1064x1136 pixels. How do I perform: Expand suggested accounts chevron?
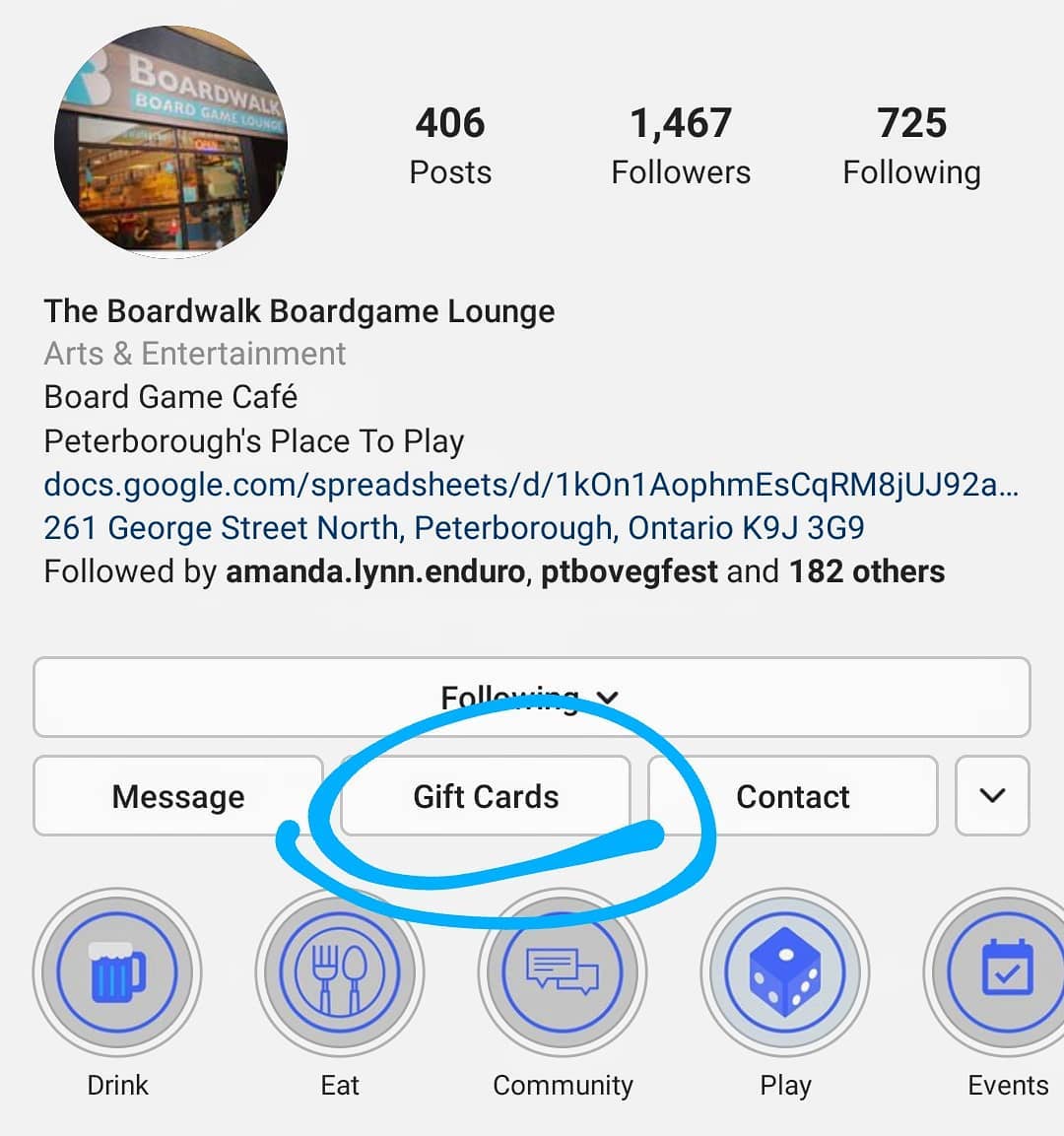992,796
